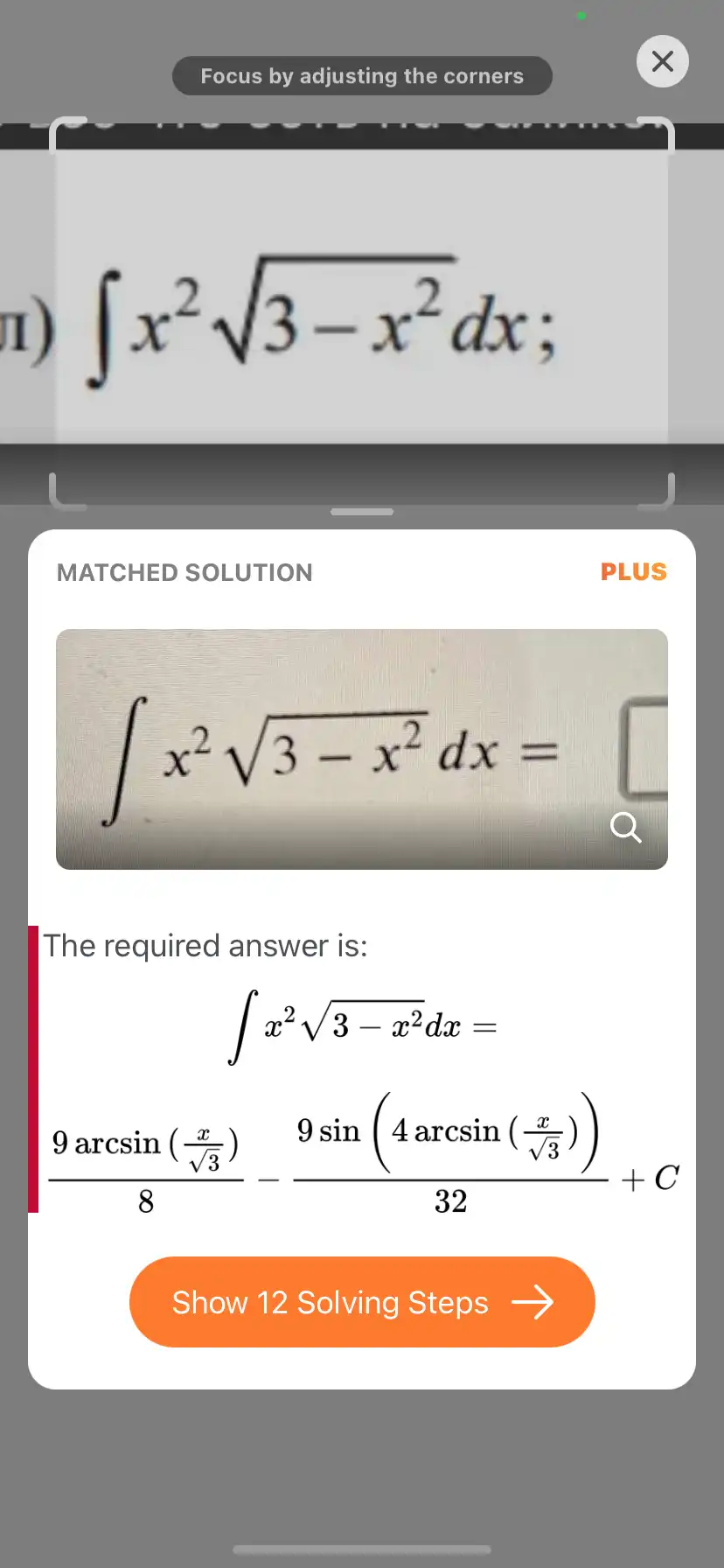The height and width of the screenshot is (1568, 724).
Task: Open the PLUS upgrade link
Action: [633, 572]
